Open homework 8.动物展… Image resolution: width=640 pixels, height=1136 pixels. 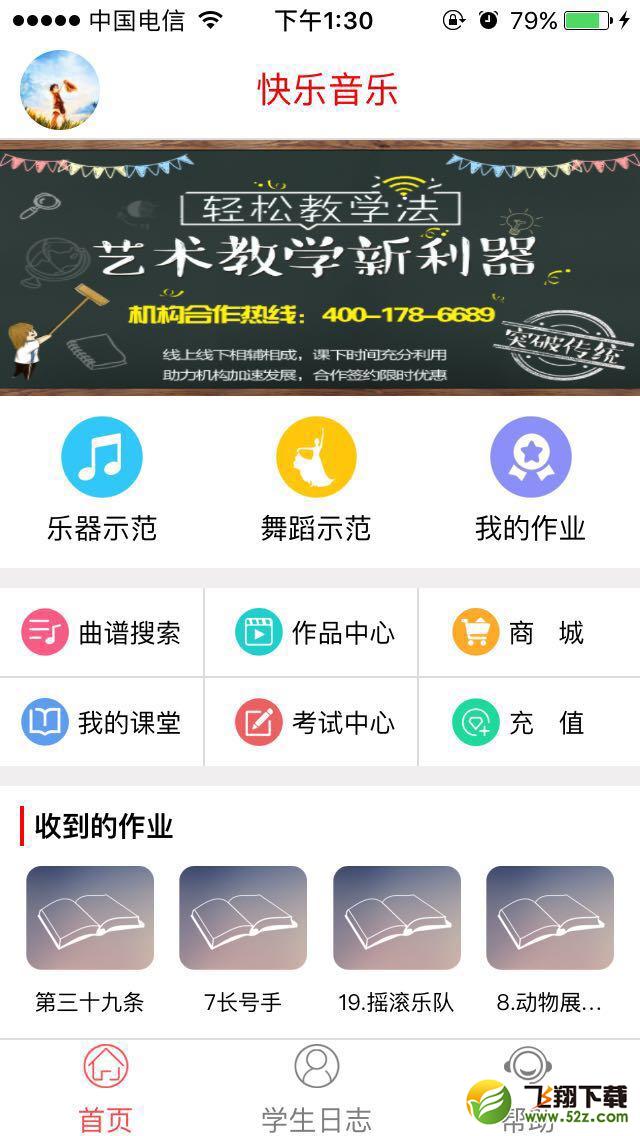(550, 940)
